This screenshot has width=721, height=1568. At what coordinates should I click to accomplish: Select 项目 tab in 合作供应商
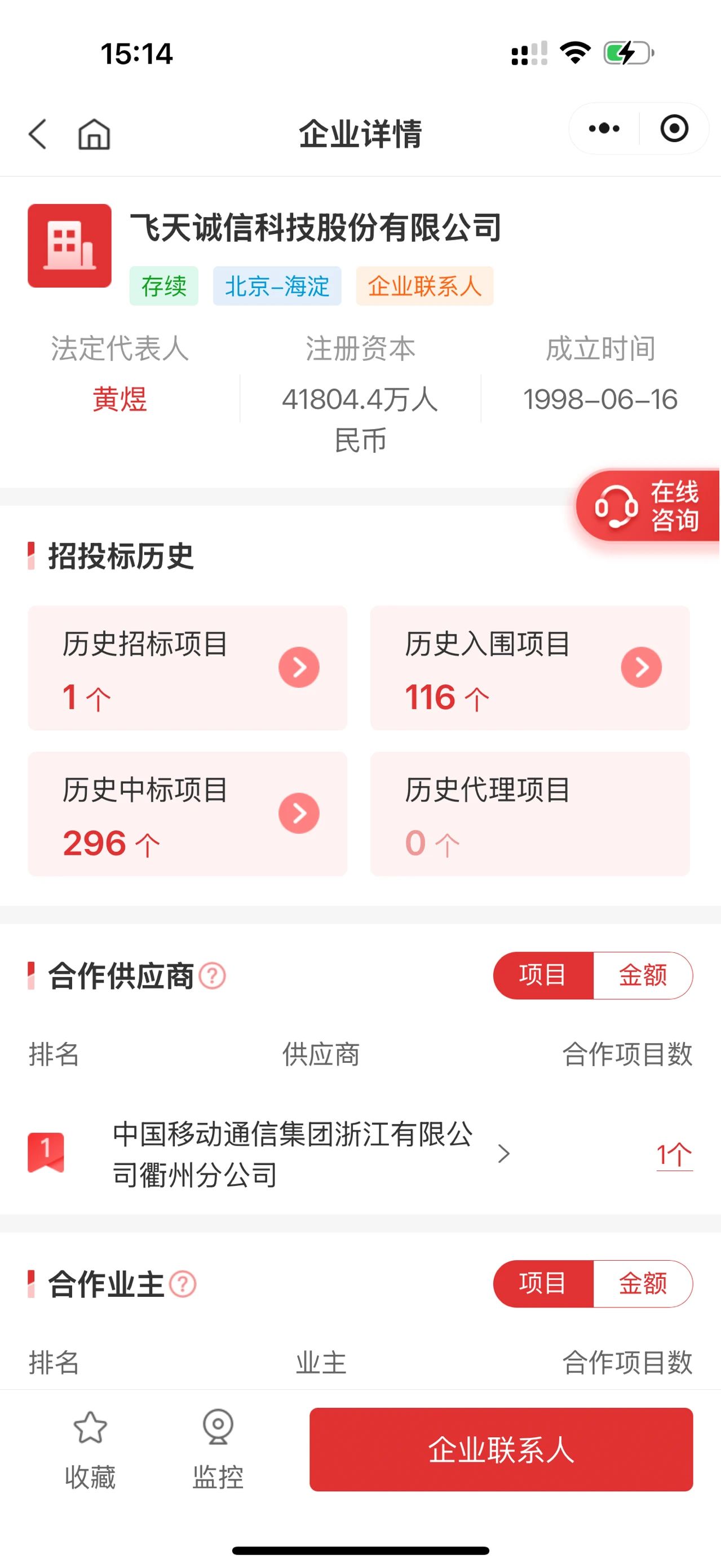tap(543, 976)
